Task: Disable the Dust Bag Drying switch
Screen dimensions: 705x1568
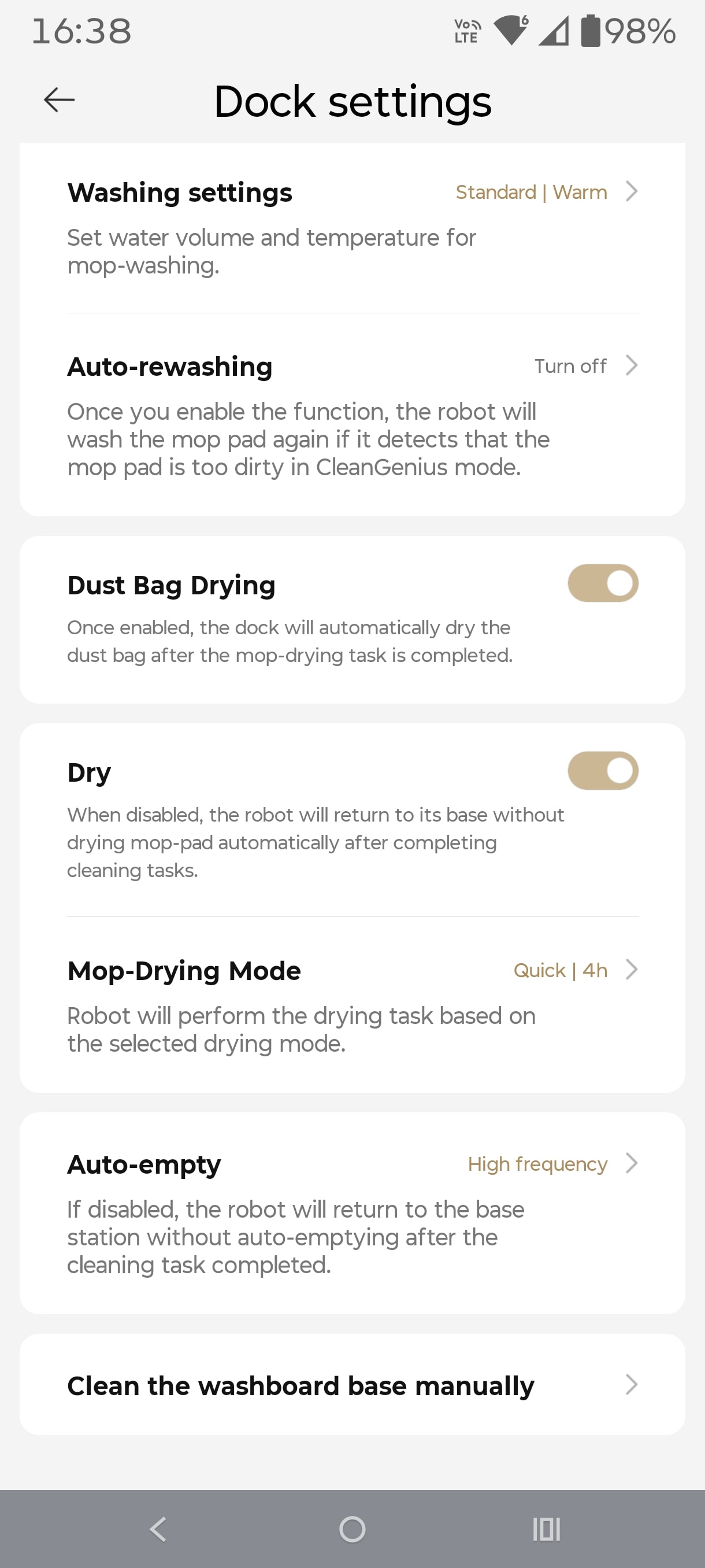Action: point(602,583)
